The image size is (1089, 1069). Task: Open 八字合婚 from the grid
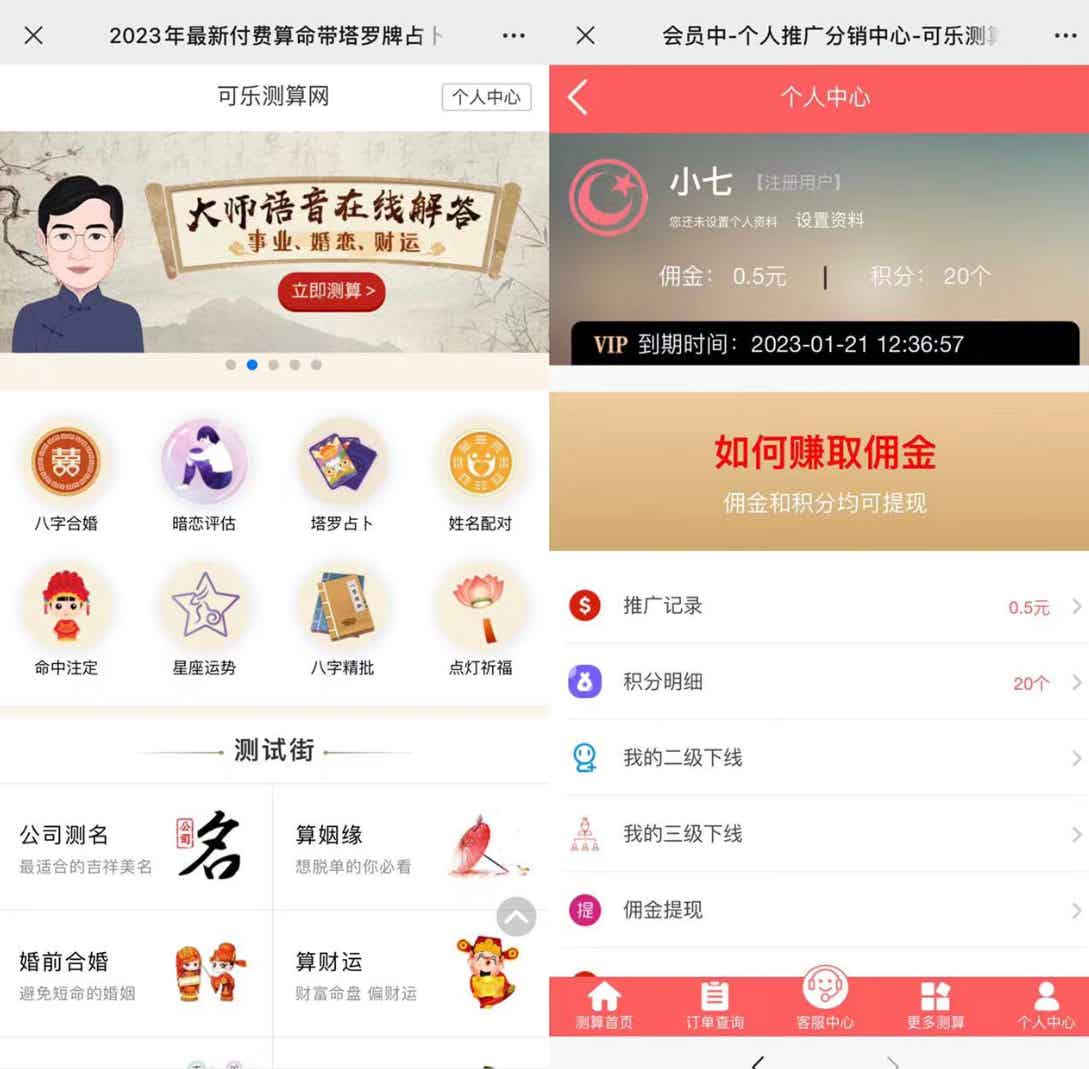pyautogui.click(x=66, y=473)
